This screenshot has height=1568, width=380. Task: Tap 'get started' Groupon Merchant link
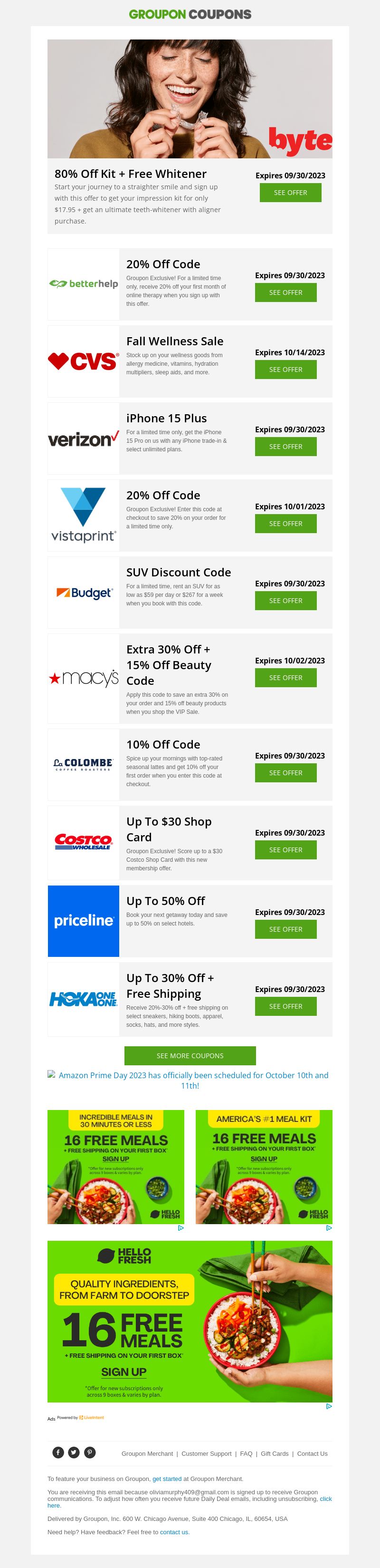click(167, 1479)
